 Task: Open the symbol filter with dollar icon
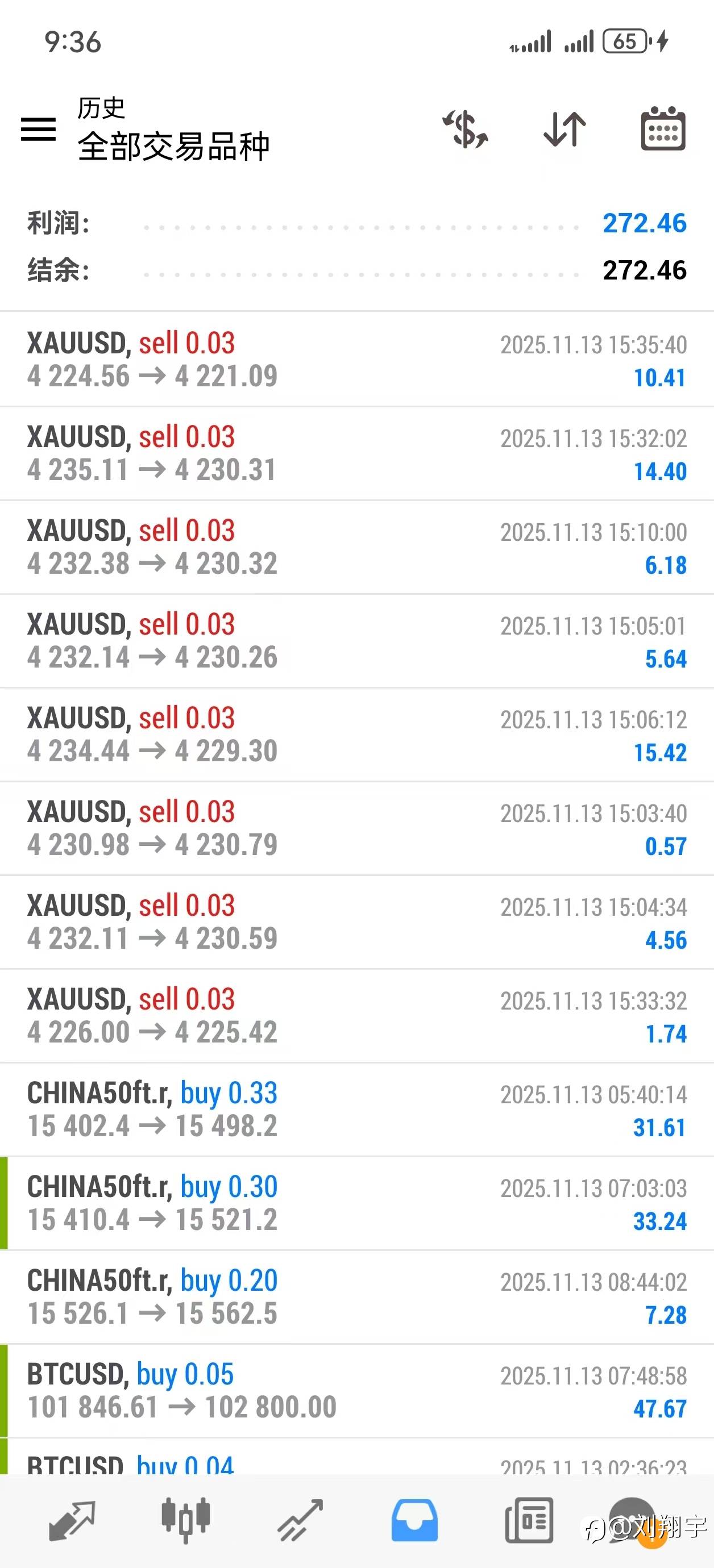(x=466, y=129)
